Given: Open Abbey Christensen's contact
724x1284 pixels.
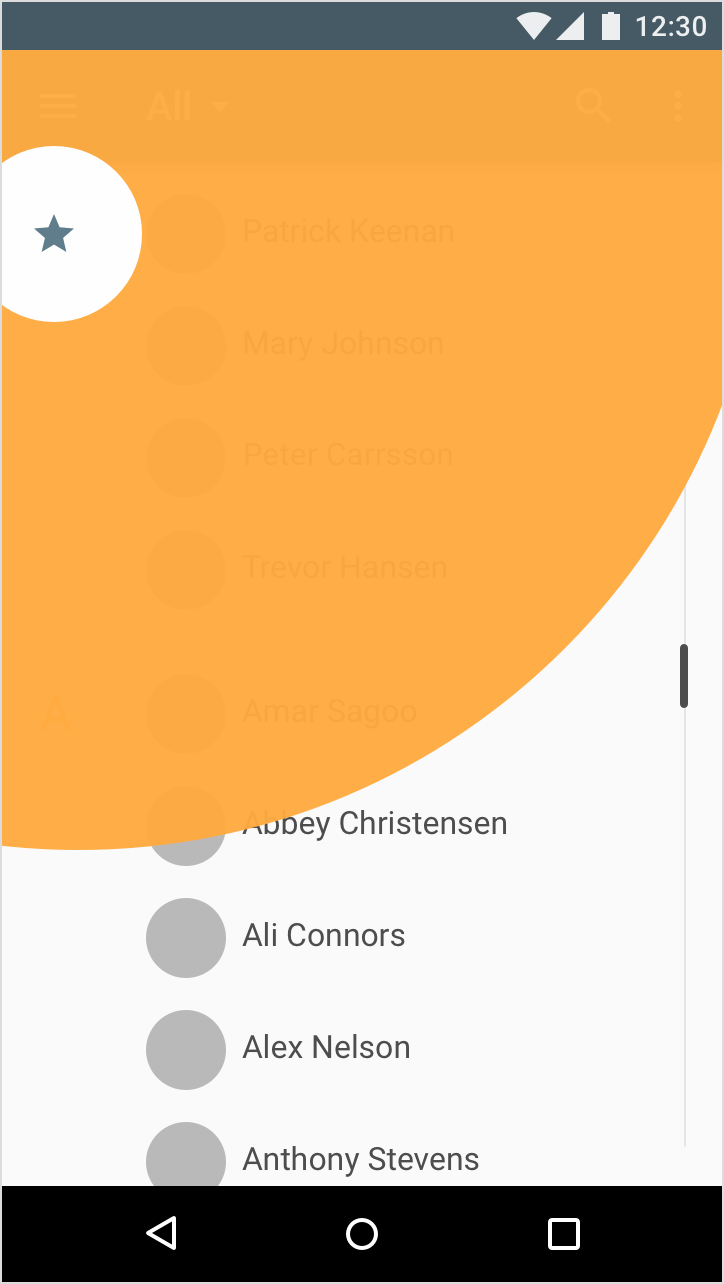Looking at the screenshot, I should point(362,824).
